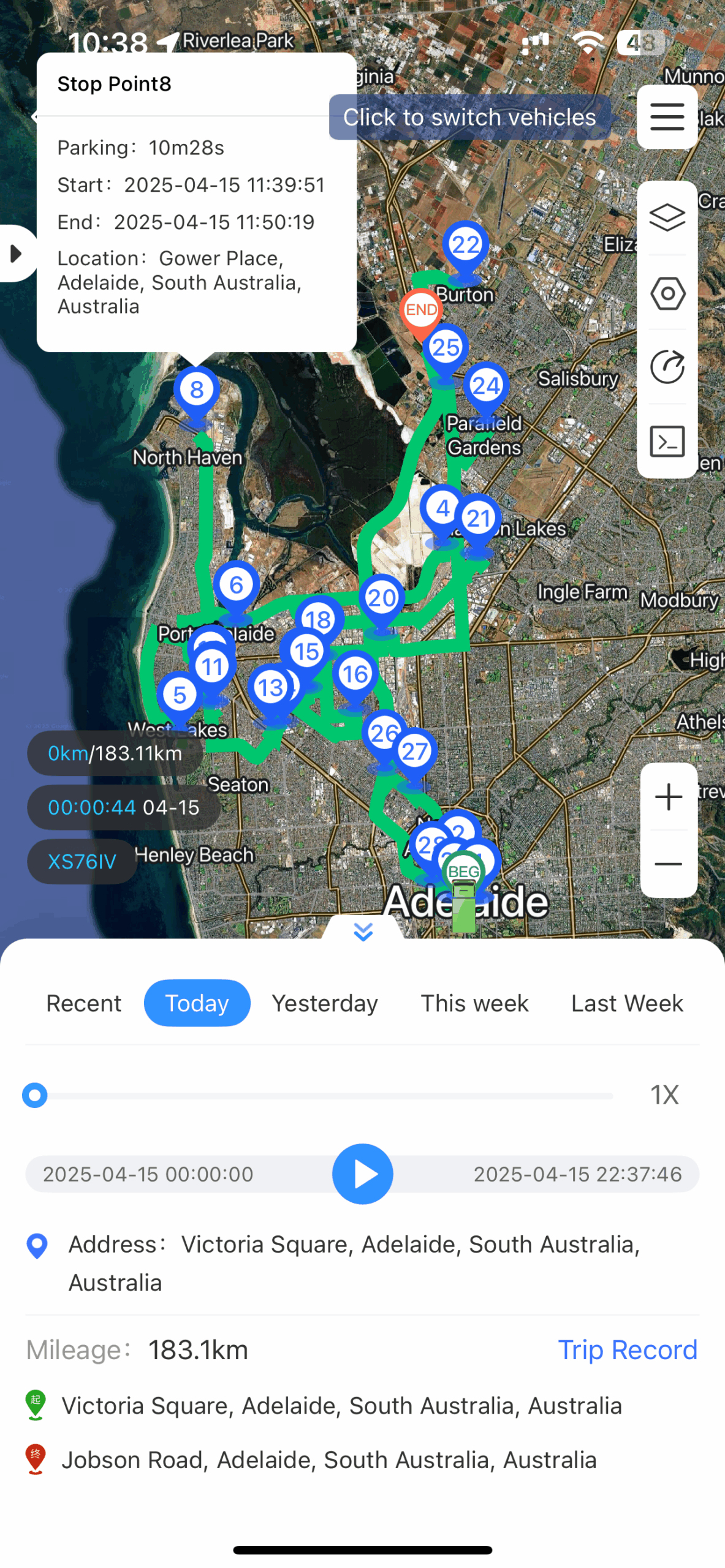Open the map layers selector
Screen dimensions: 725x1568
(667, 217)
